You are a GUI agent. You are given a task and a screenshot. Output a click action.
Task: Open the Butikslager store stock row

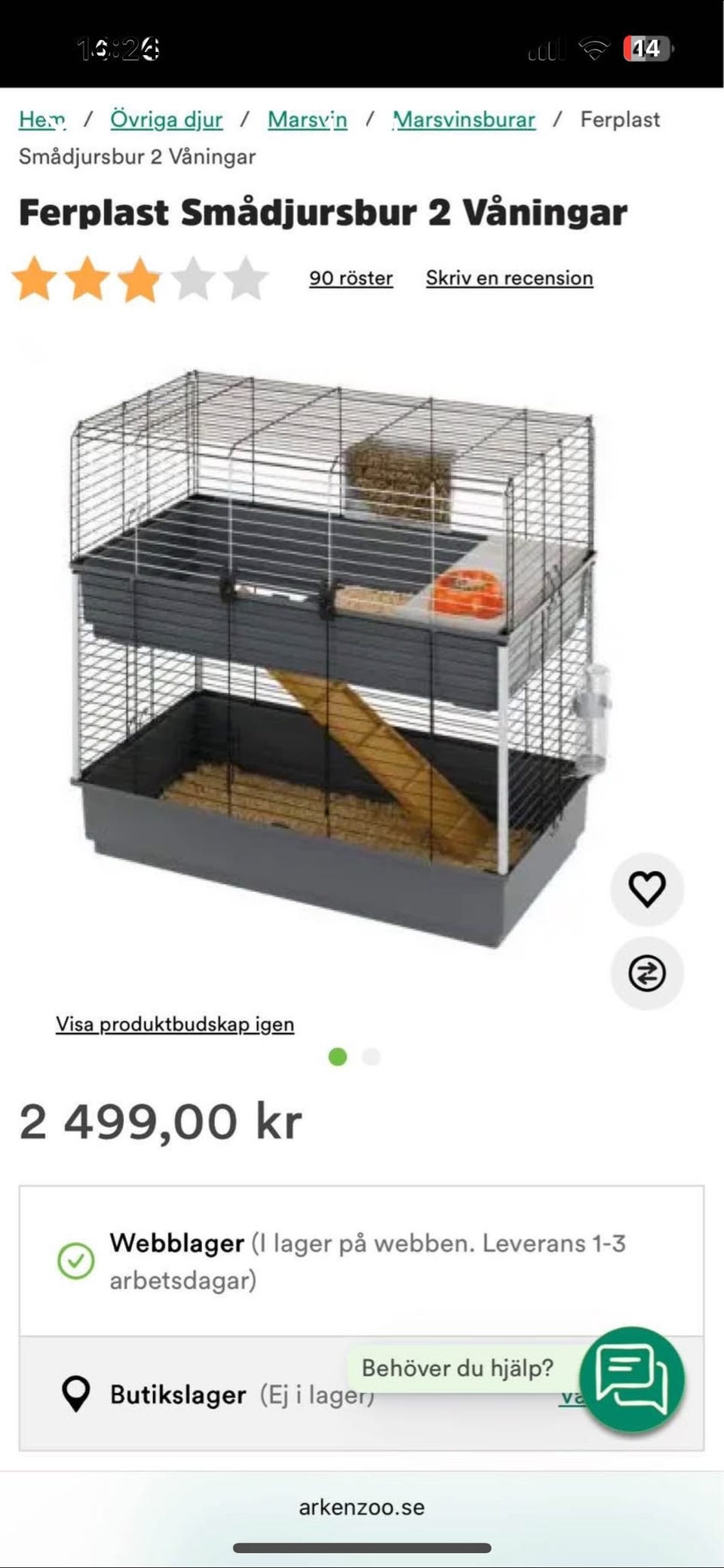[226, 1394]
